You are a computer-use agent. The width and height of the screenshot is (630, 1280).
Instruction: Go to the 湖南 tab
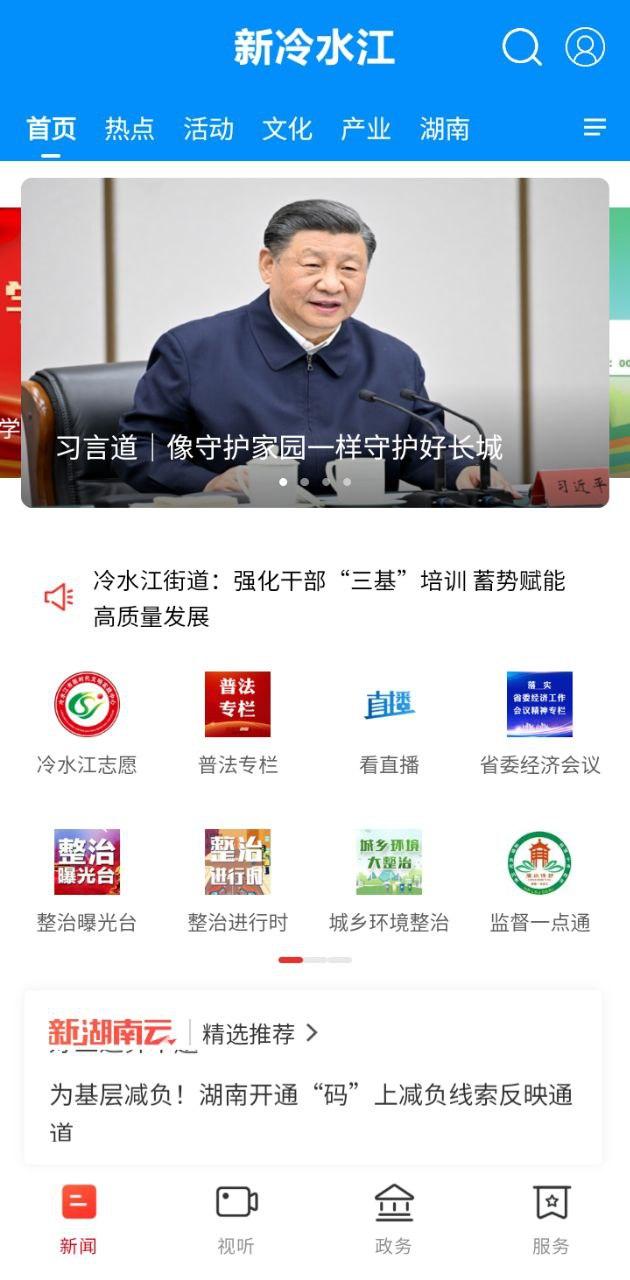[444, 129]
